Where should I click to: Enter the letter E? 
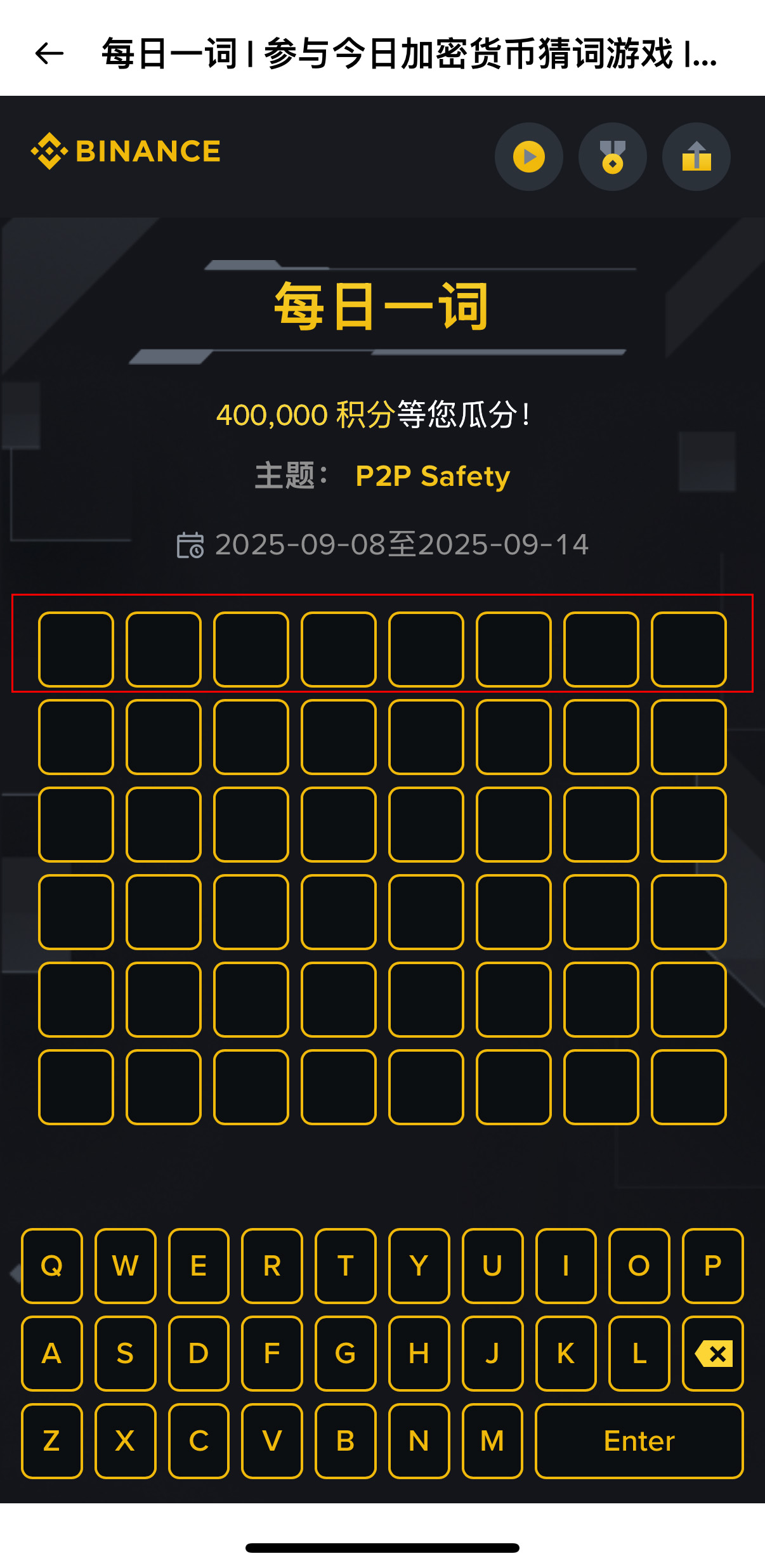coord(199,1266)
